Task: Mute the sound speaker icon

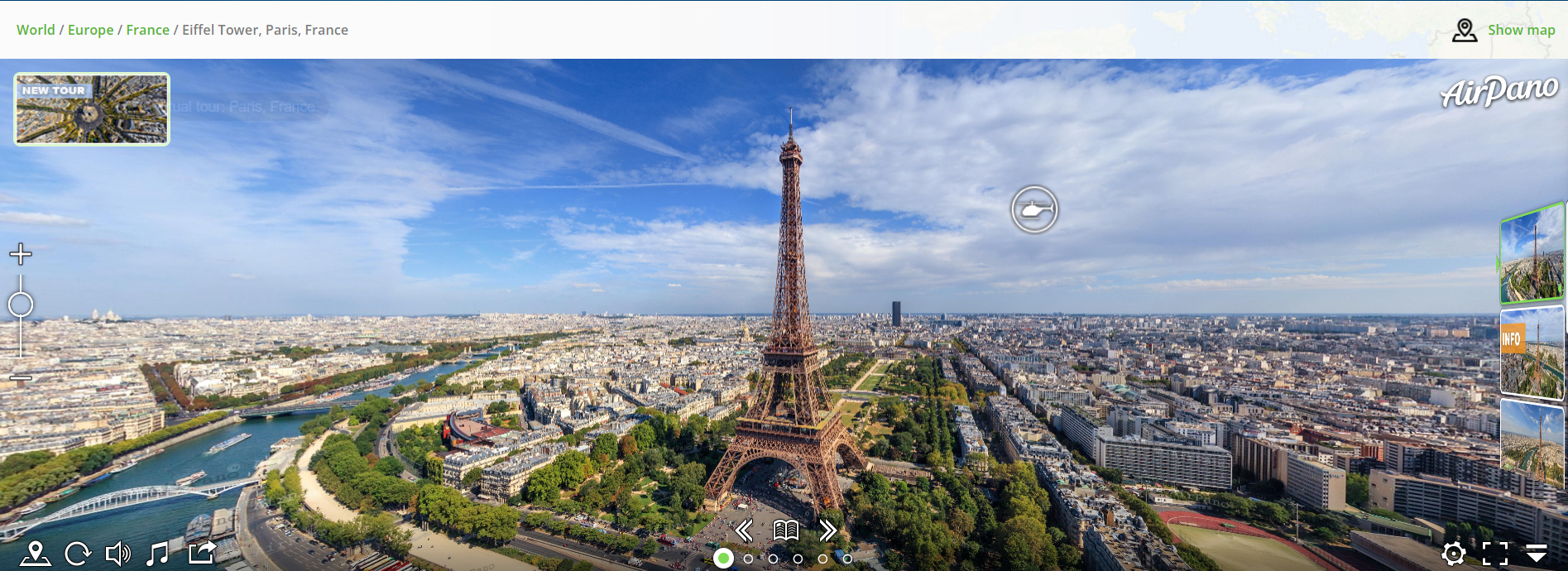Action: click(x=117, y=553)
